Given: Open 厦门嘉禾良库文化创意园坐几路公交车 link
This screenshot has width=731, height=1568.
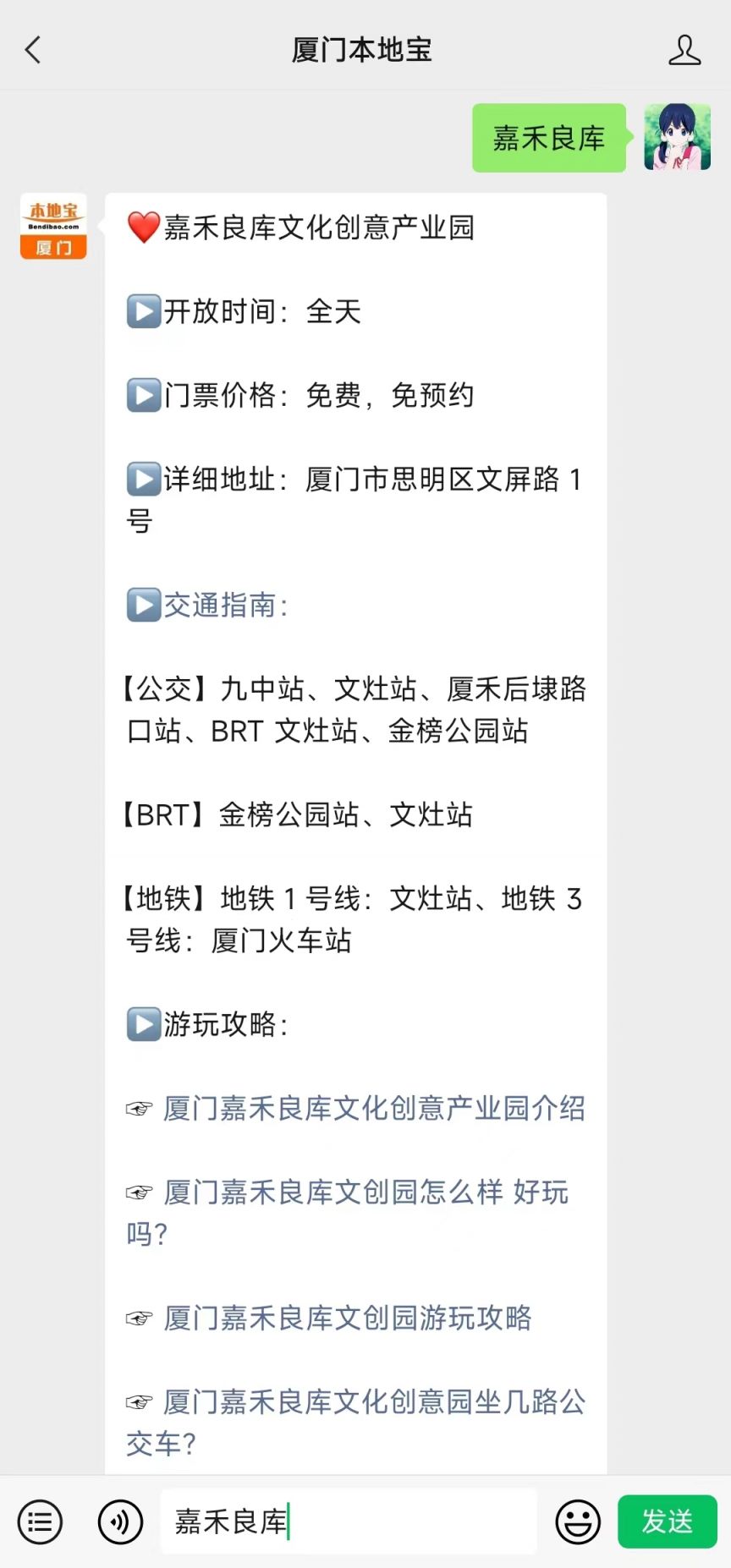Looking at the screenshot, I should [x=355, y=1423].
